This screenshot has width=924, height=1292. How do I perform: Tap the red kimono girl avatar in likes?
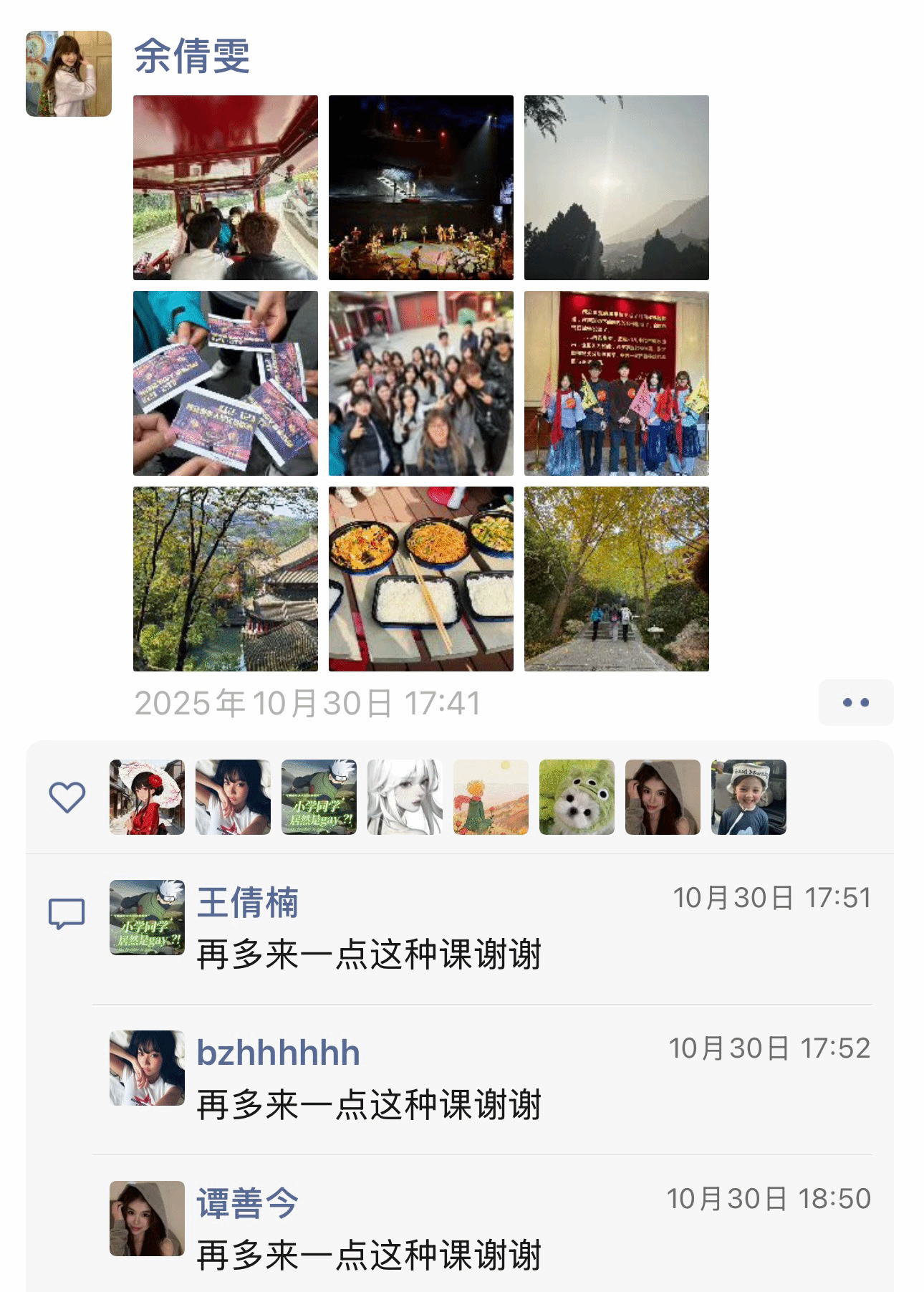[147, 797]
